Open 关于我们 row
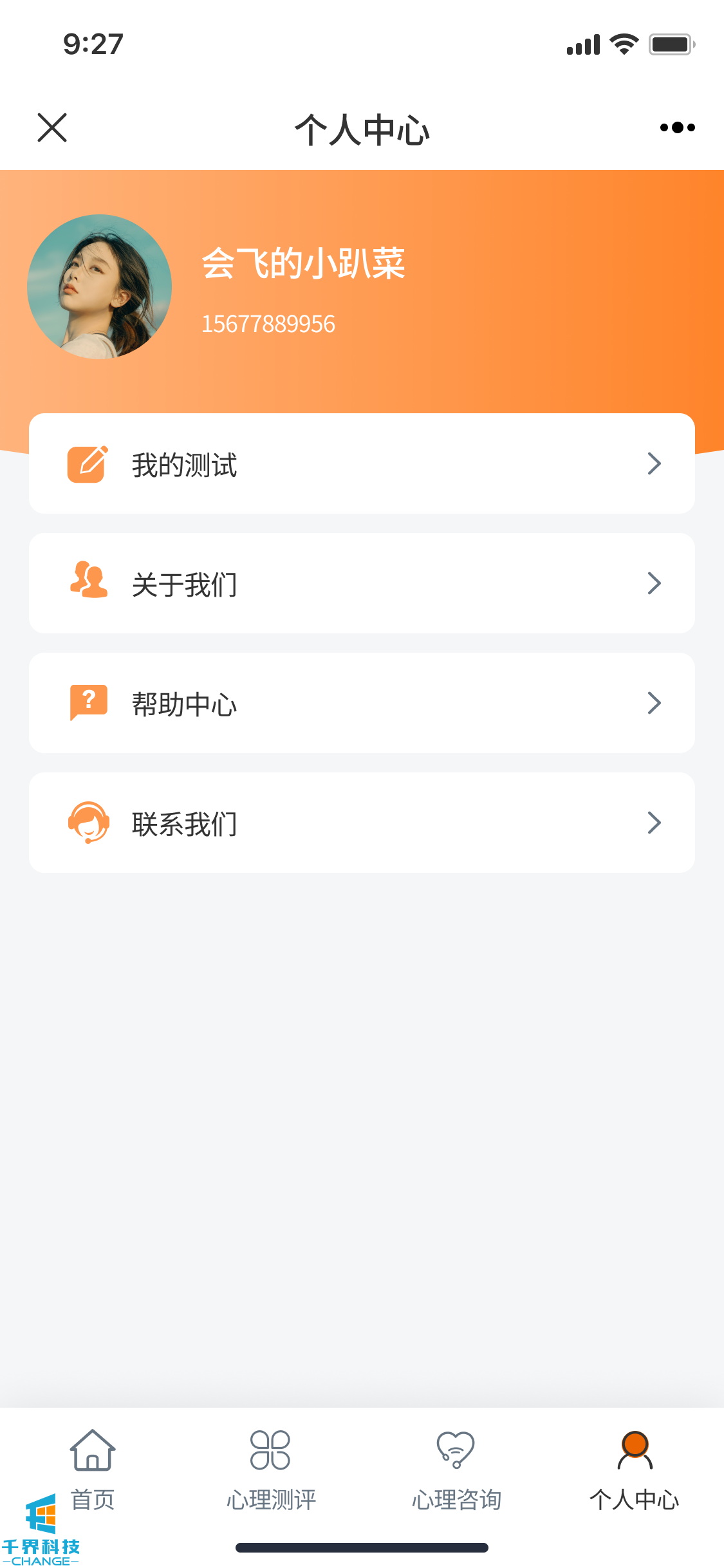 [x=362, y=584]
